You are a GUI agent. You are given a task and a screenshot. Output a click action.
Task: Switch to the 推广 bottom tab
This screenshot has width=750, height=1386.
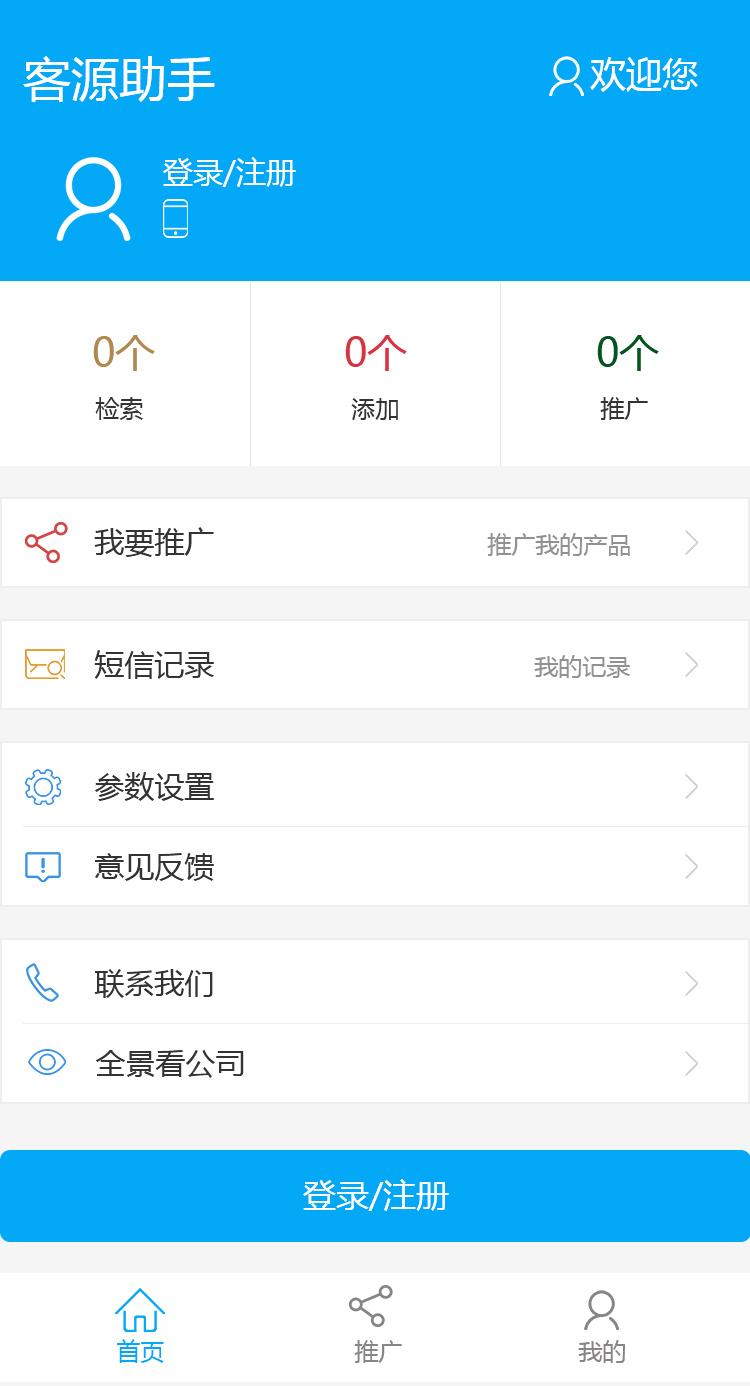tap(377, 1326)
